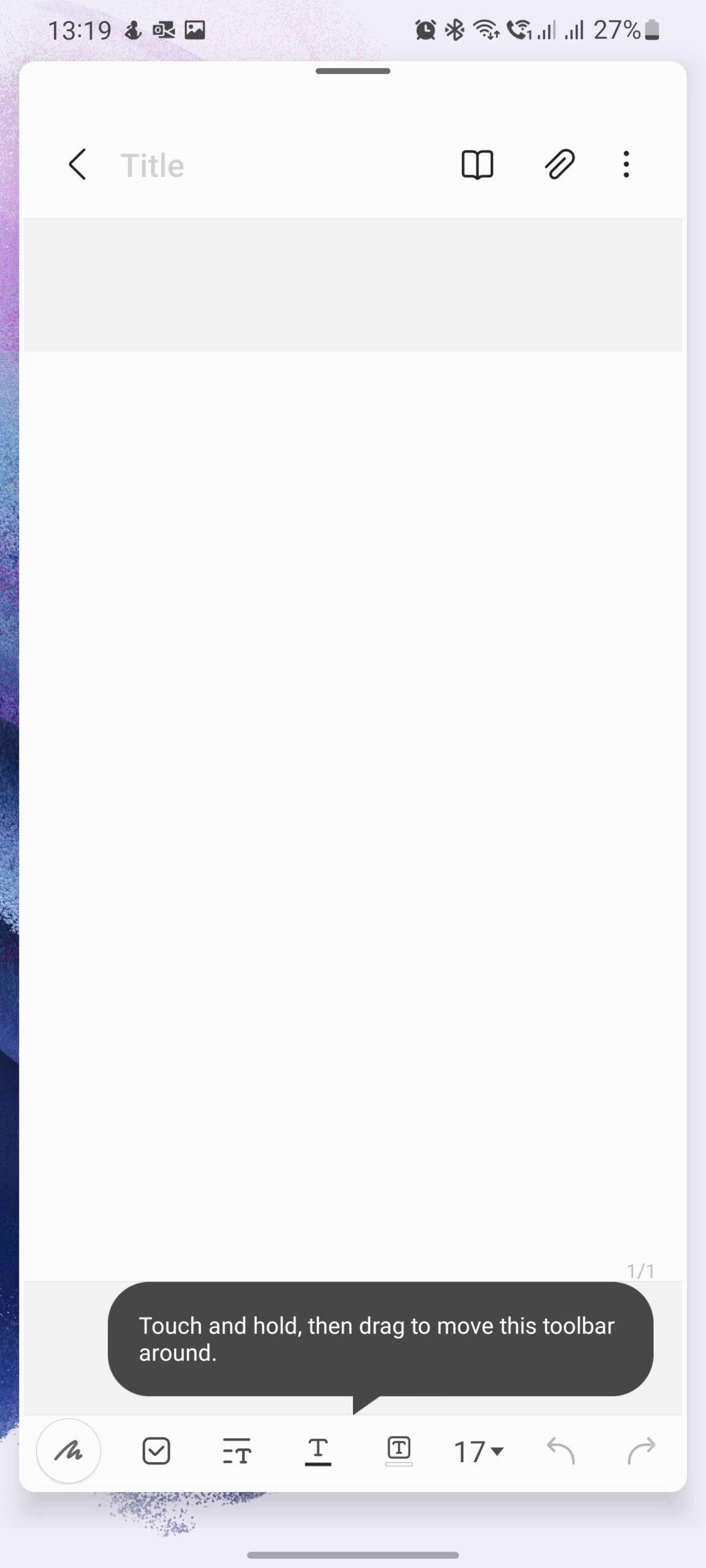The image size is (706, 1568).
Task: Insert a checkbox to-do item
Action: point(156,1451)
